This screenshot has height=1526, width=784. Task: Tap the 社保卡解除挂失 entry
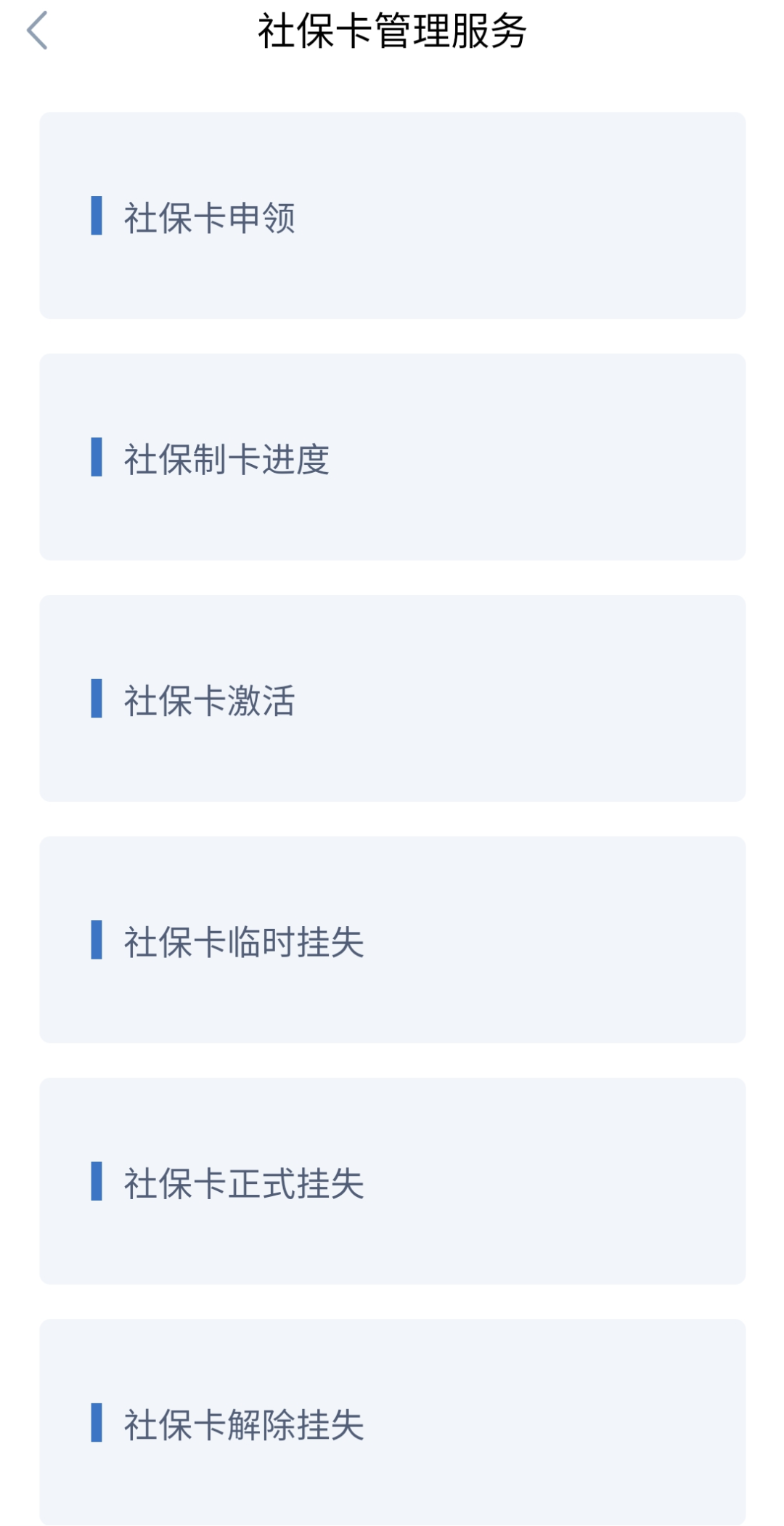pyautogui.click(x=392, y=1422)
